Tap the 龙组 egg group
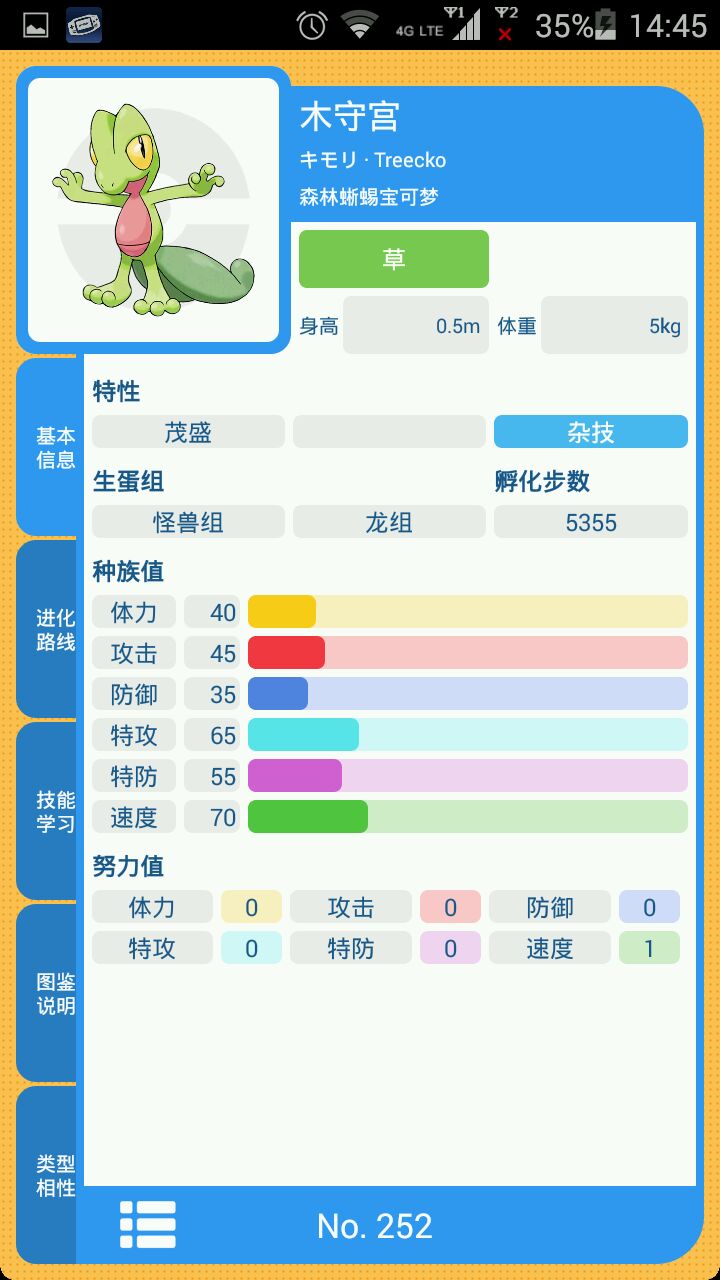720x1280 pixels. click(x=389, y=522)
